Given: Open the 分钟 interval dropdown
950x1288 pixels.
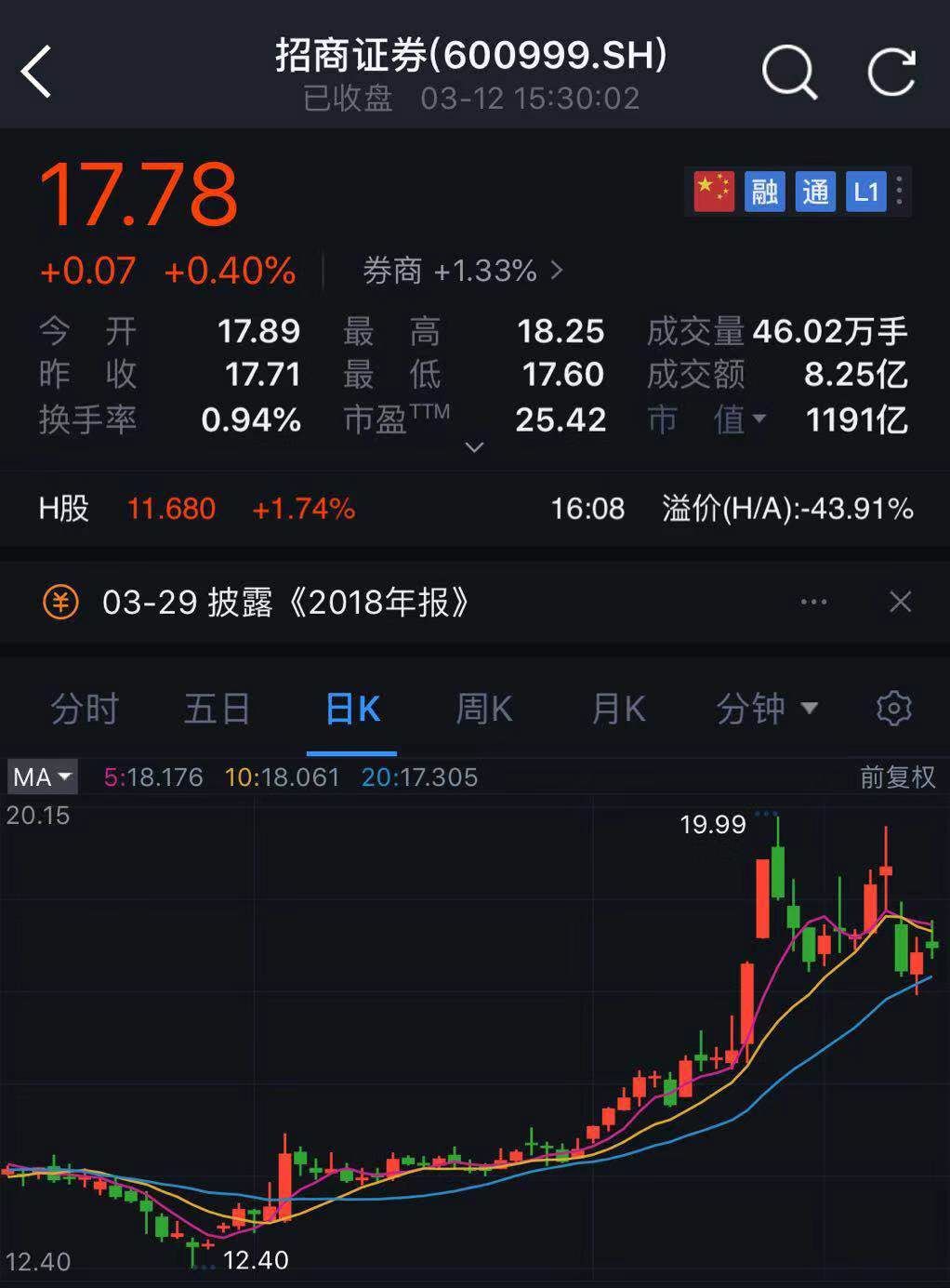Looking at the screenshot, I should pos(766,710).
